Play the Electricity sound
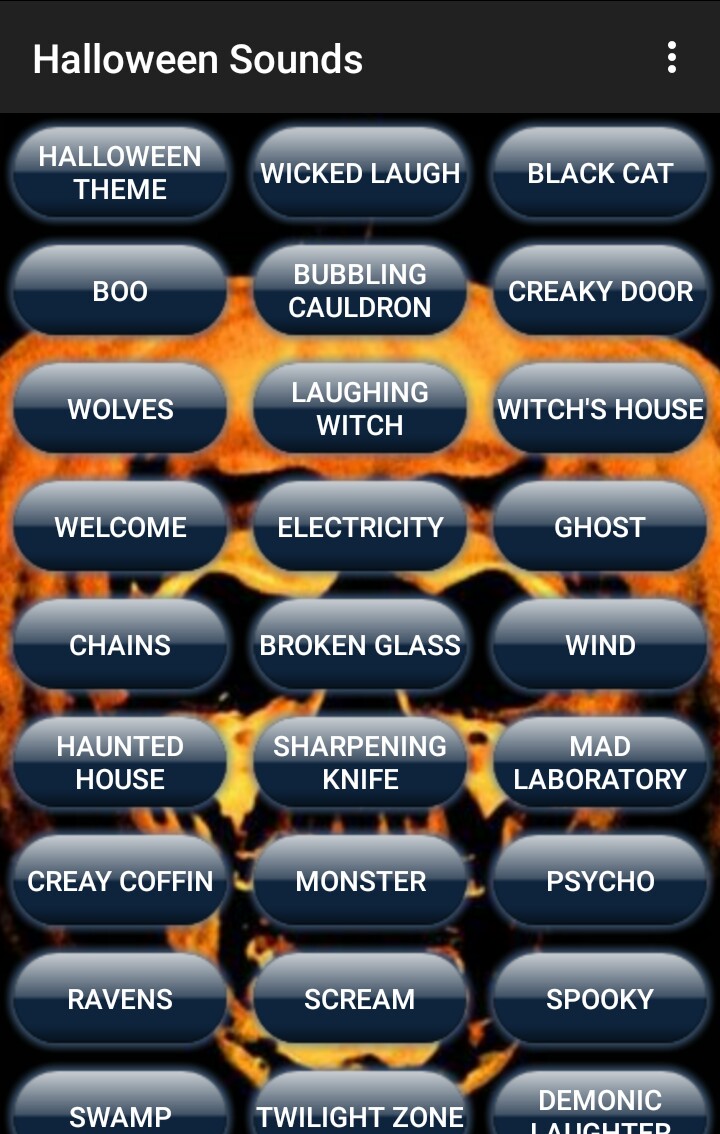720x1134 pixels. point(360,527)
